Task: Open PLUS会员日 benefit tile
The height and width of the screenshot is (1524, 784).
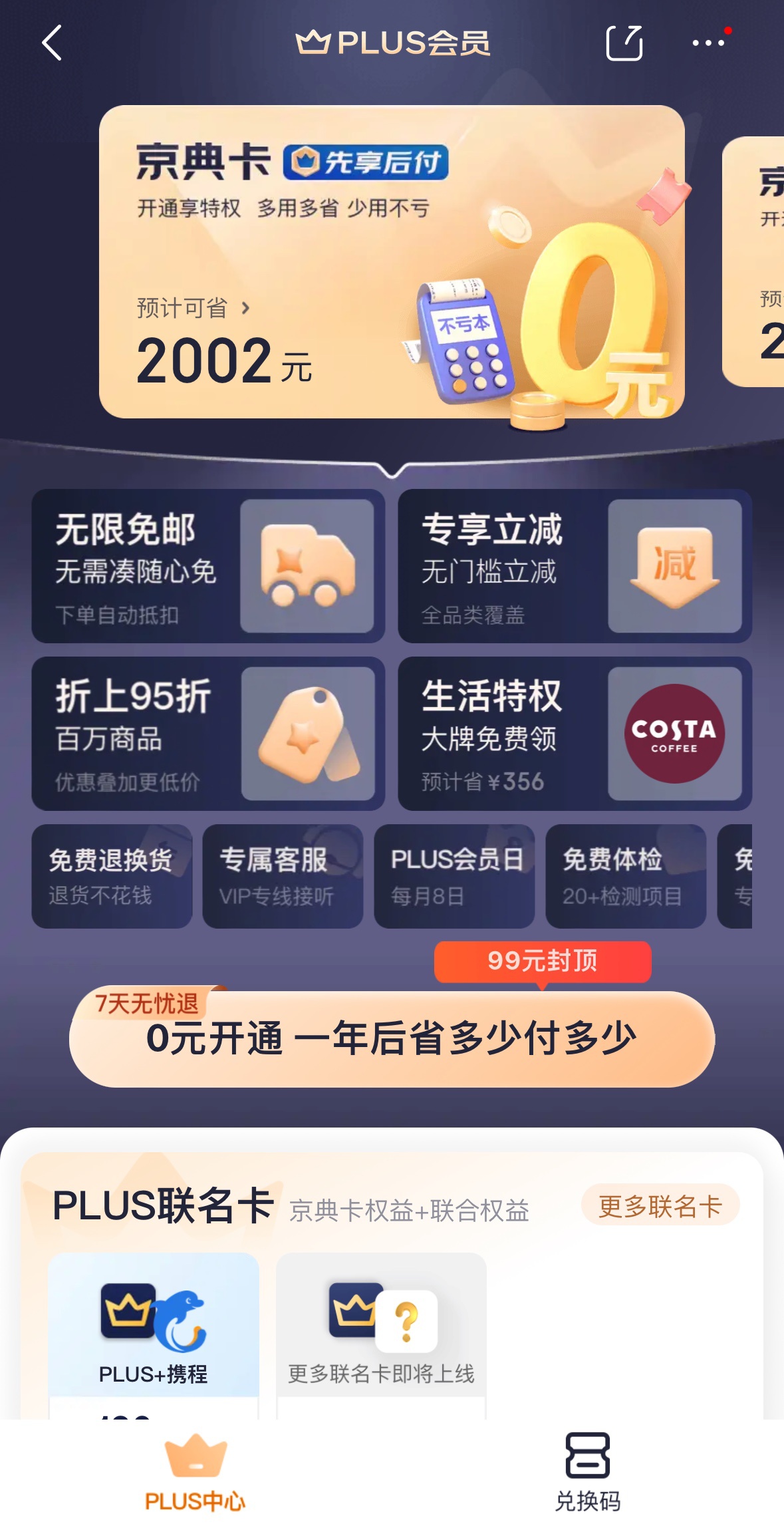Action: click(x=454, y=876)
